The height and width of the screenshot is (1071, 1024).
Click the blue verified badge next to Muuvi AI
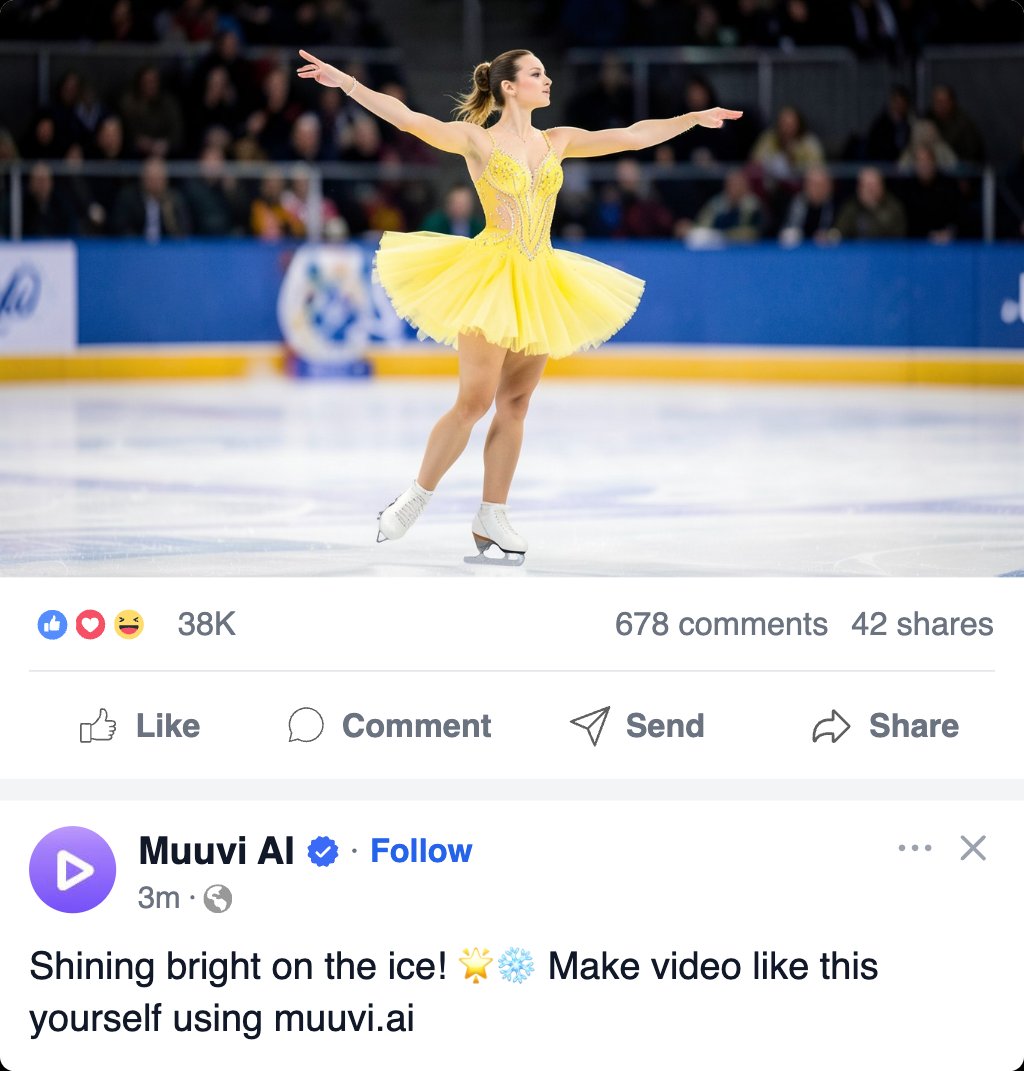(320, 850)
